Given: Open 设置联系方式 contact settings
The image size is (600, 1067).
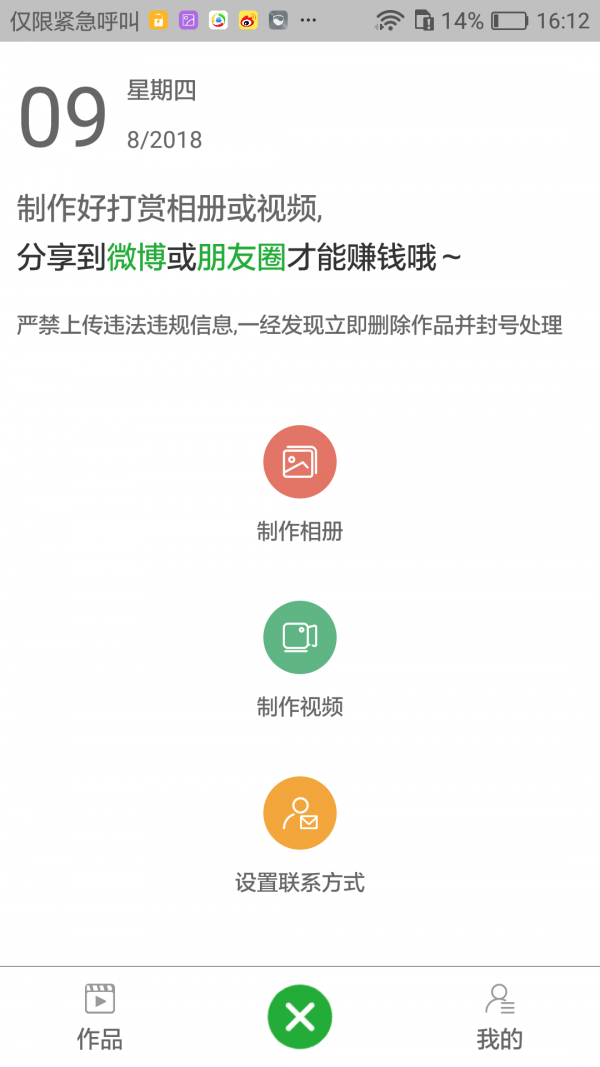Looking at the screenshot, I should 300,814.
